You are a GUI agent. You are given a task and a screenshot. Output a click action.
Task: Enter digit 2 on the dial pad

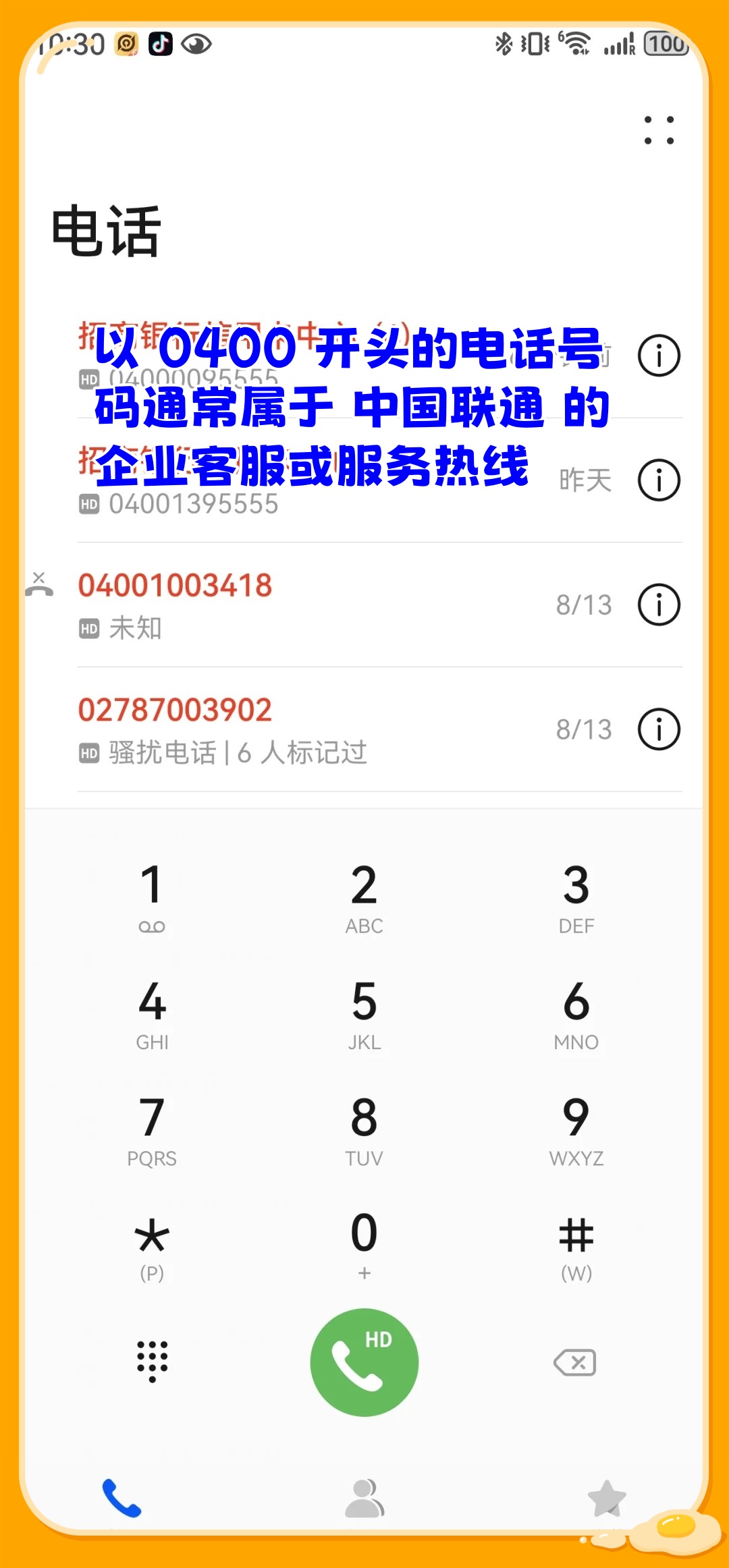click(x=364, y=895)
